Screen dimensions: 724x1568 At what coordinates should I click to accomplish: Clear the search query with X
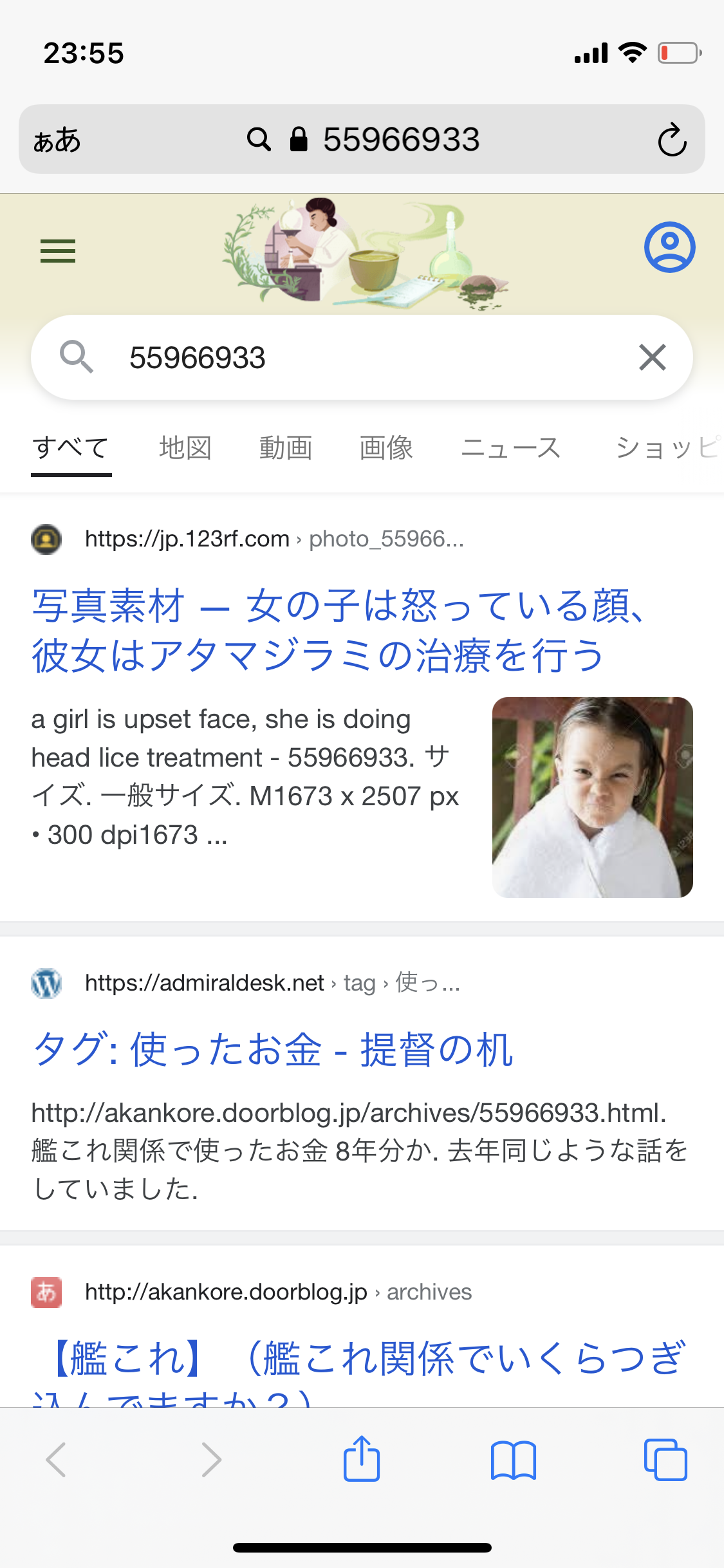pyautogui.click(x=652, y=357)
